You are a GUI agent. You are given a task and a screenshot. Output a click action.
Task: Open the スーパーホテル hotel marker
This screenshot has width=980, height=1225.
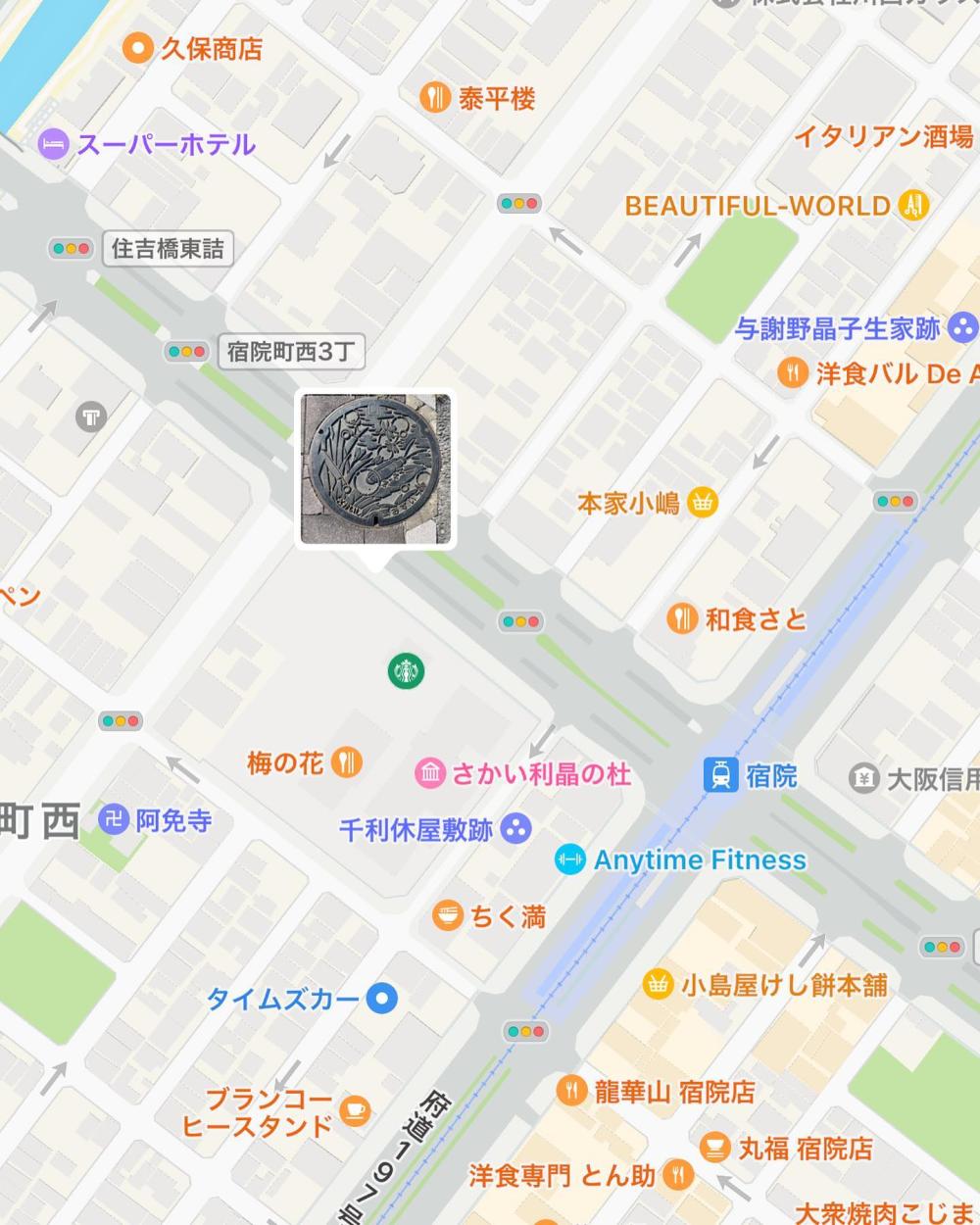(x=53, y=145)
